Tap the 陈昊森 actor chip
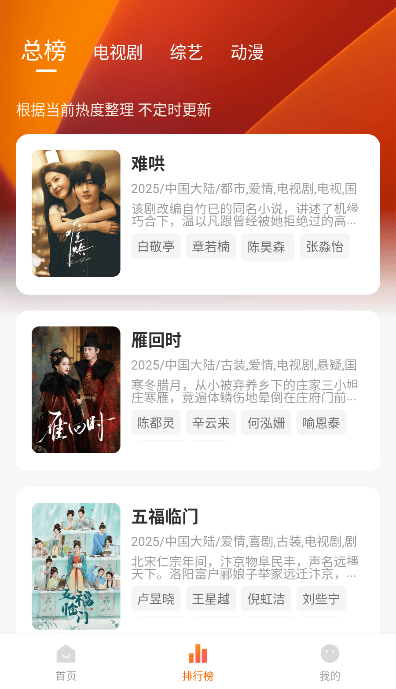 coord(267,247)
